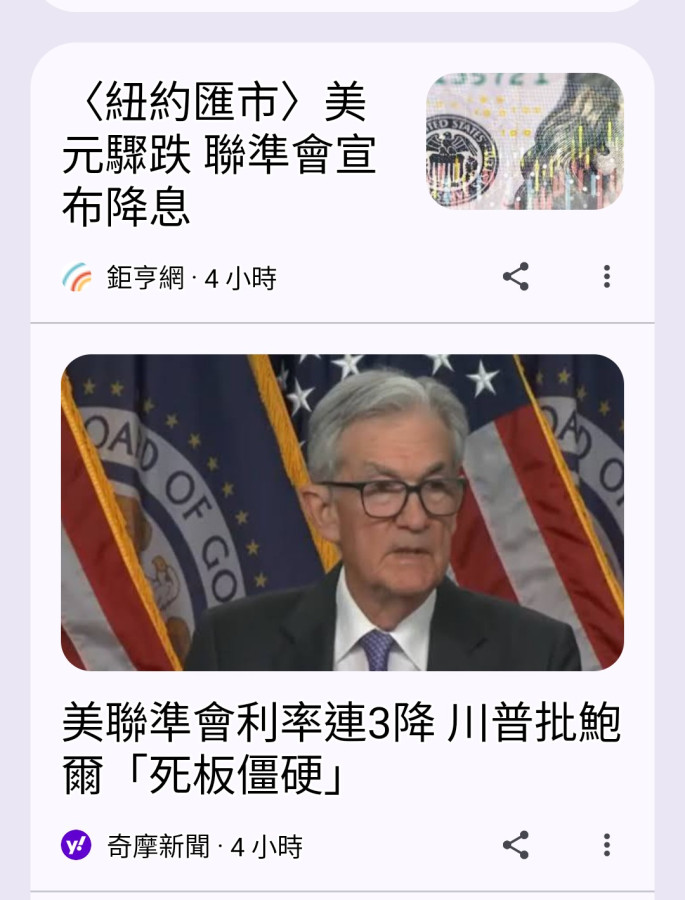Open the 美聯準會利率連3降 news article
This screenshot has height=900, width=685.
pos(342,749)
